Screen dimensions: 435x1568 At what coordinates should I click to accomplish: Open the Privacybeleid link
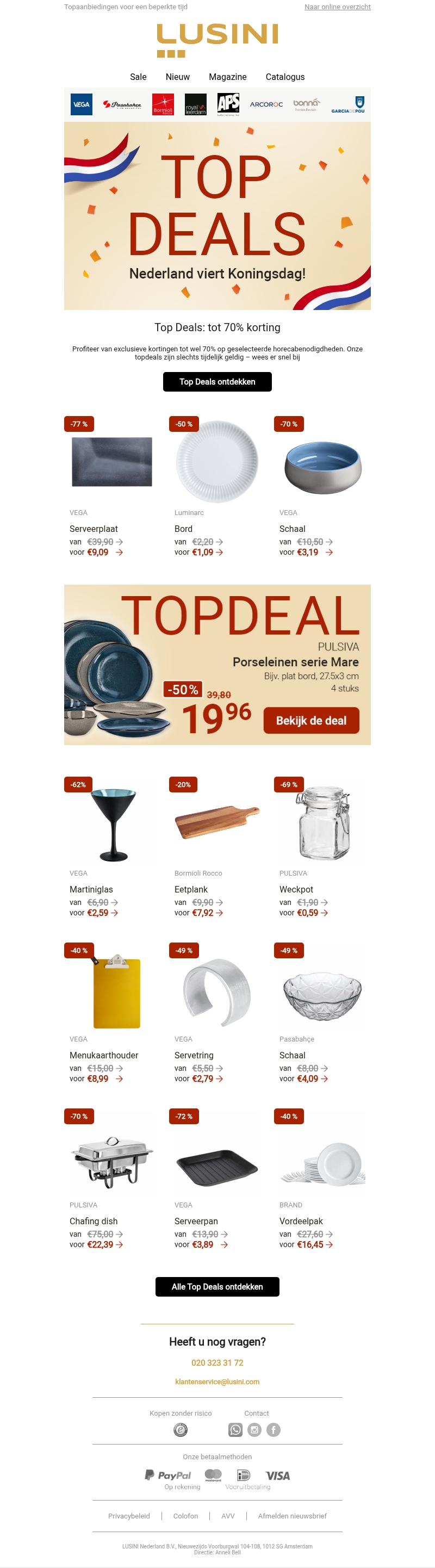pyautogui.click(x=129, y=1516)
